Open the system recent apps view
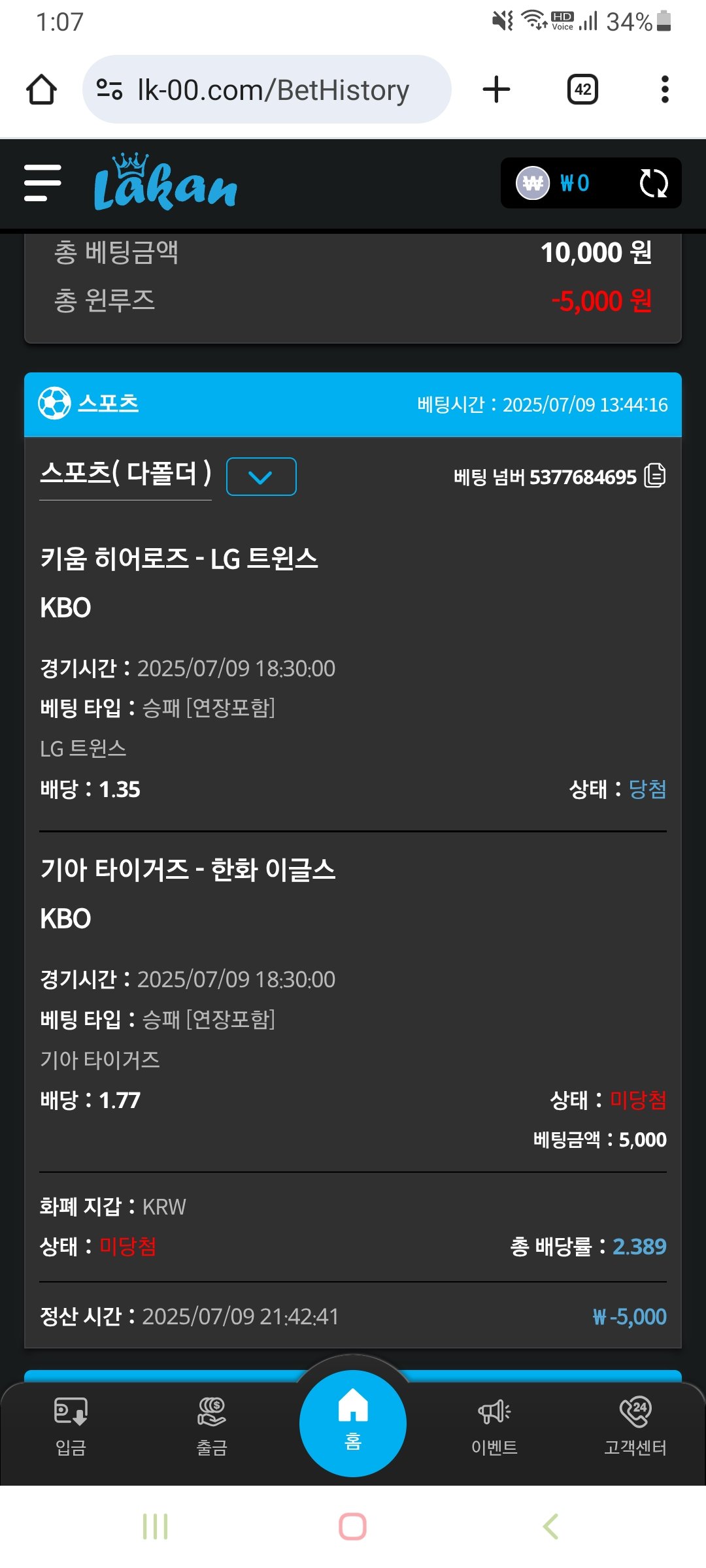This screenshot has height=1568, width=706. pos(156,1526)
